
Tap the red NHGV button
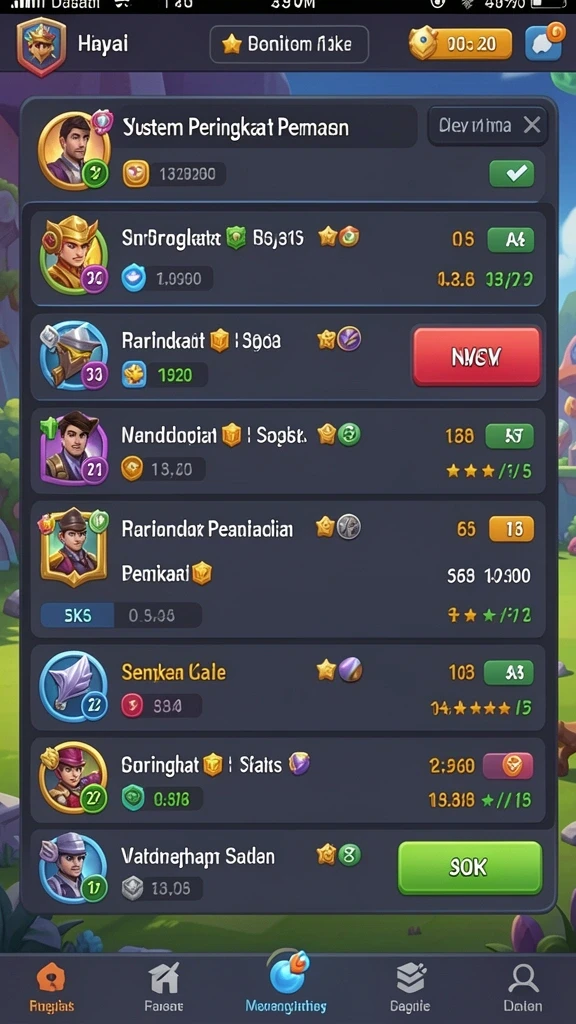[476, 357]
